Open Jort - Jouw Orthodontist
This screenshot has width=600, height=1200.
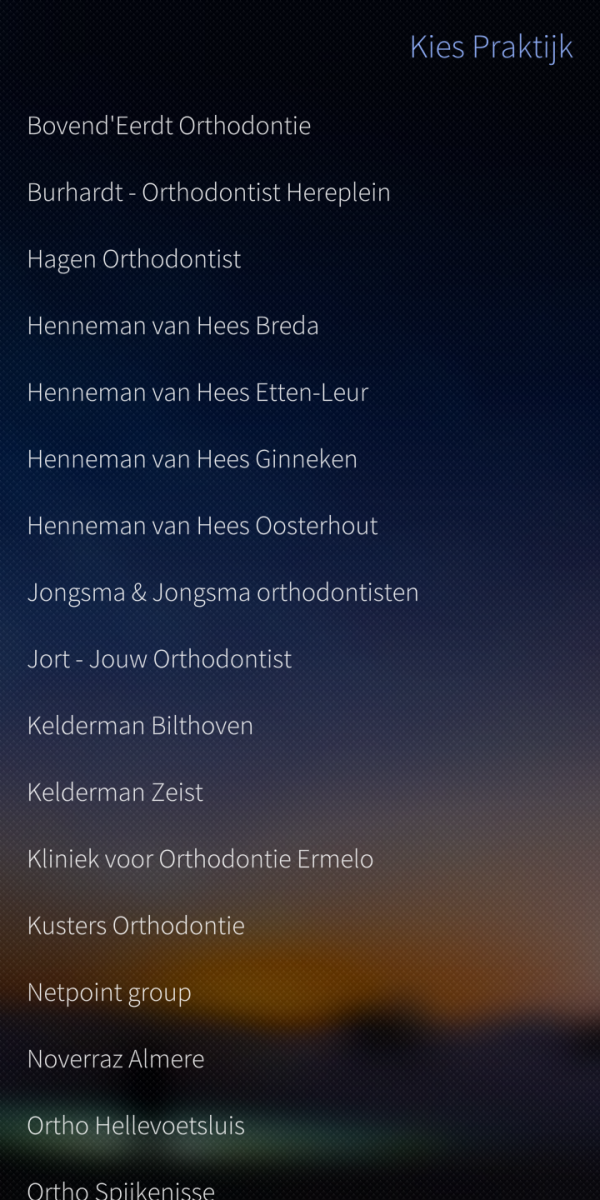[x=159, y=659]
